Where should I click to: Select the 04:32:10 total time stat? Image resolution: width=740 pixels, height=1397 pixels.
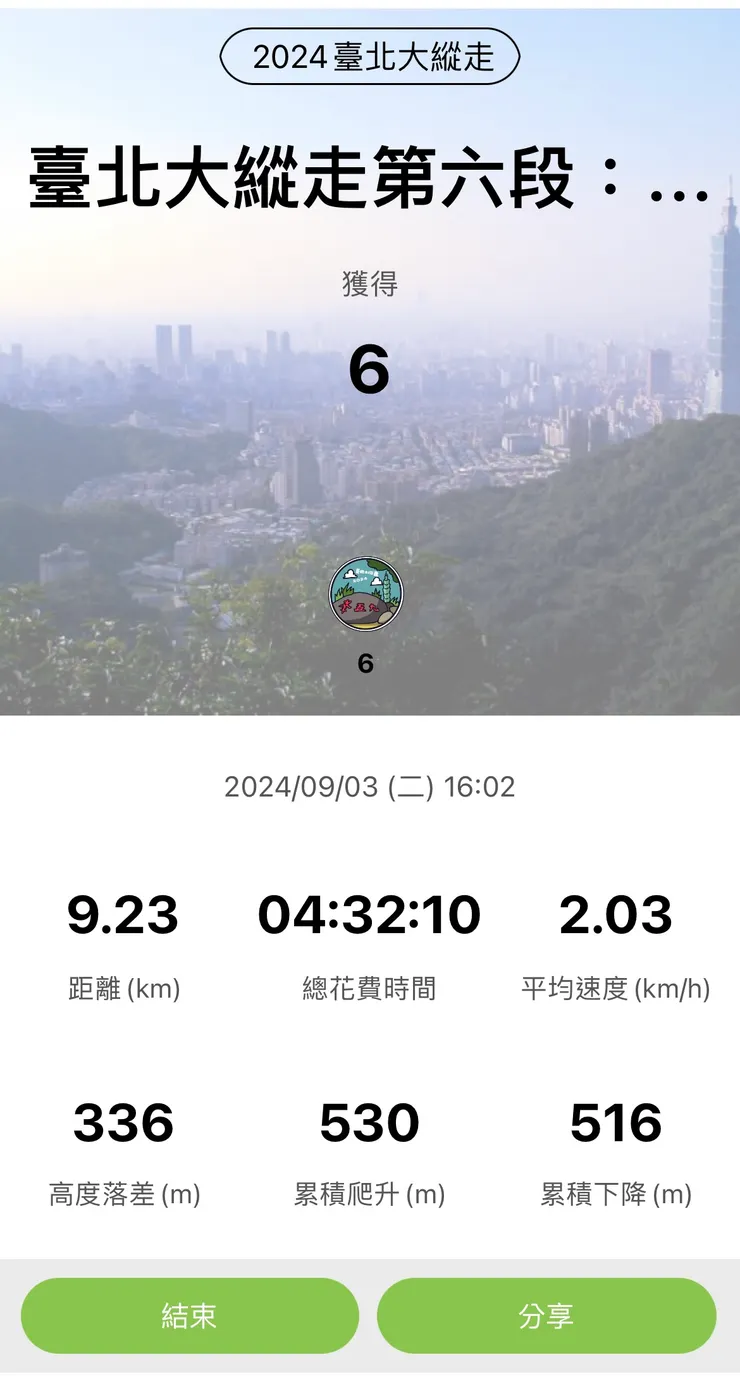tap(368, 915)
